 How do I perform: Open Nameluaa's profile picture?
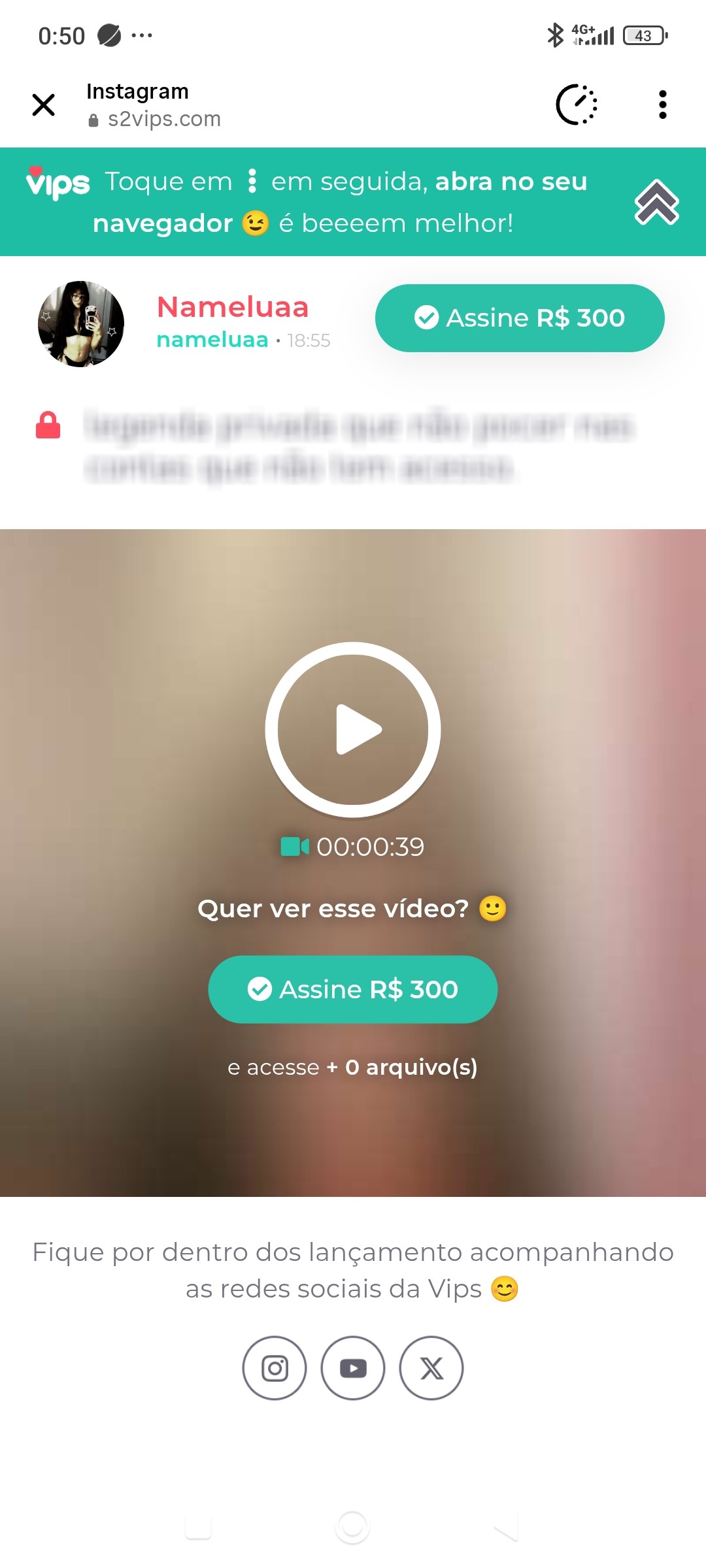(x=81, y=324)
